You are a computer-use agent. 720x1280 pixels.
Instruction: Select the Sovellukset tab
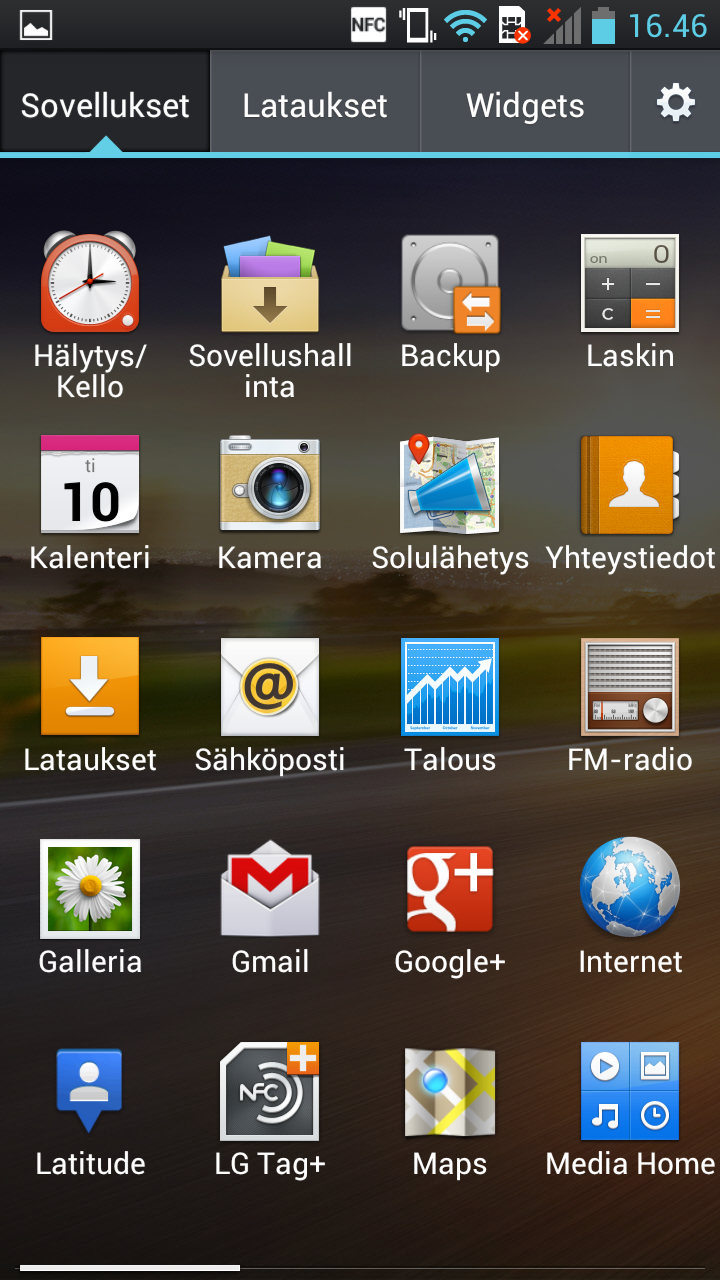(x=105, y=105)
